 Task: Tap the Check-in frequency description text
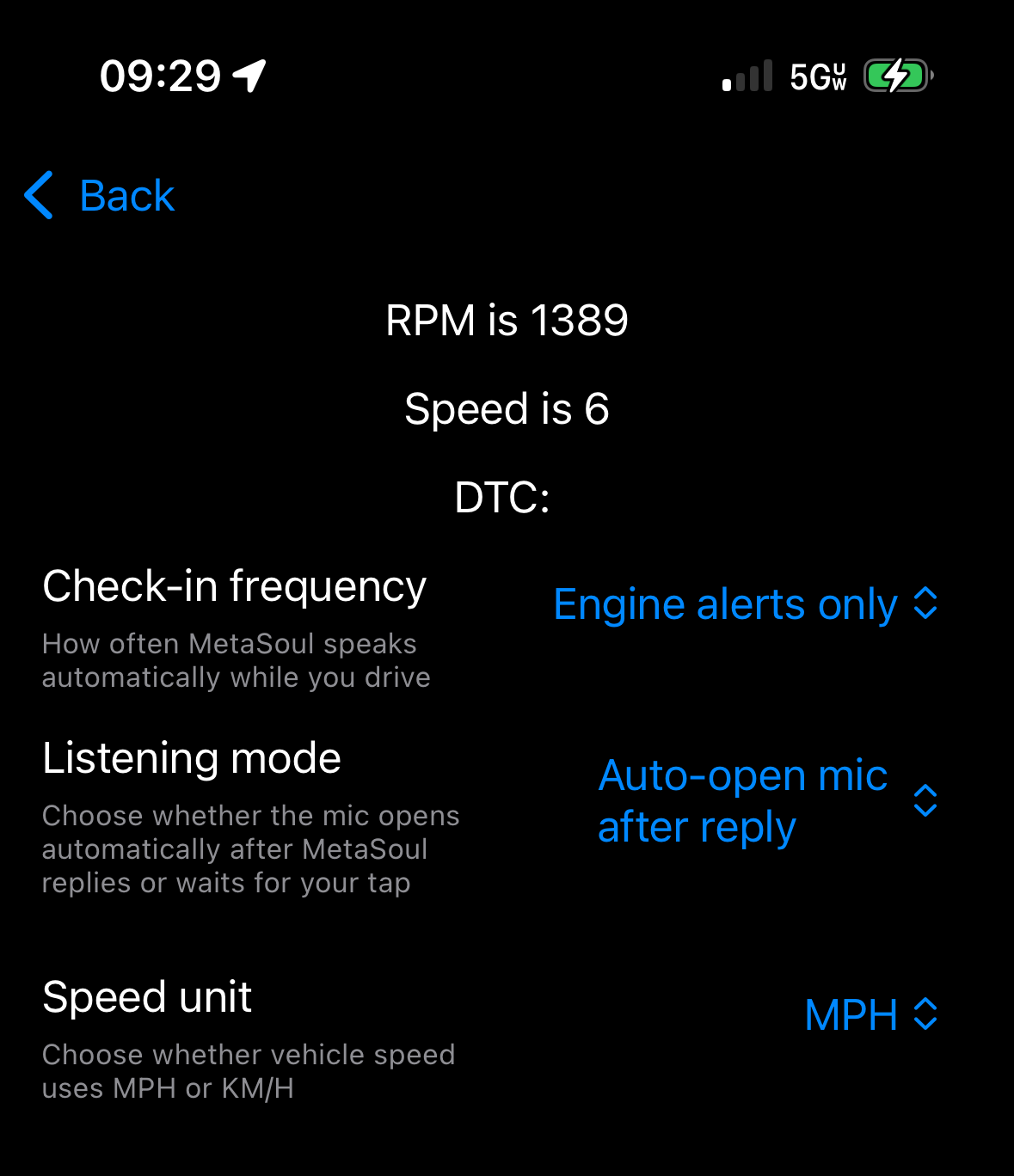[236, 660]
